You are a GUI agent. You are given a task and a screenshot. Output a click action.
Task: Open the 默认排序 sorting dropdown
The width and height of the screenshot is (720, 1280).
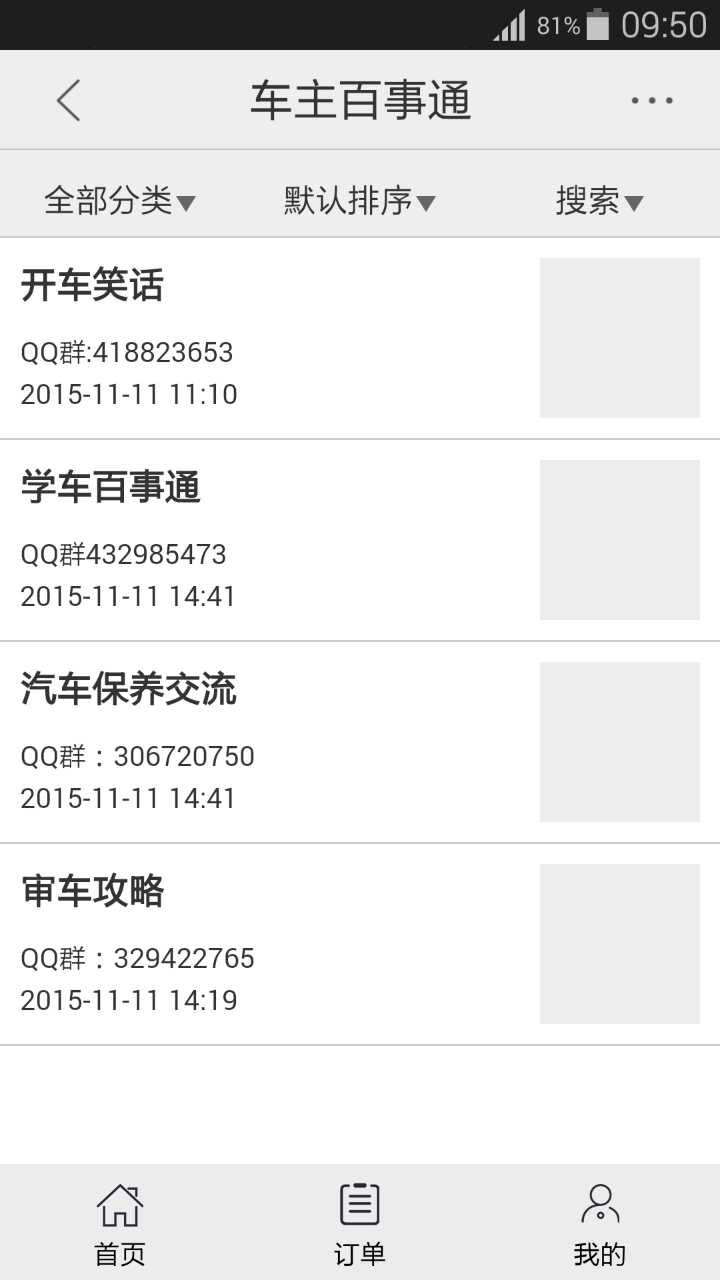[x=360, y=201]
